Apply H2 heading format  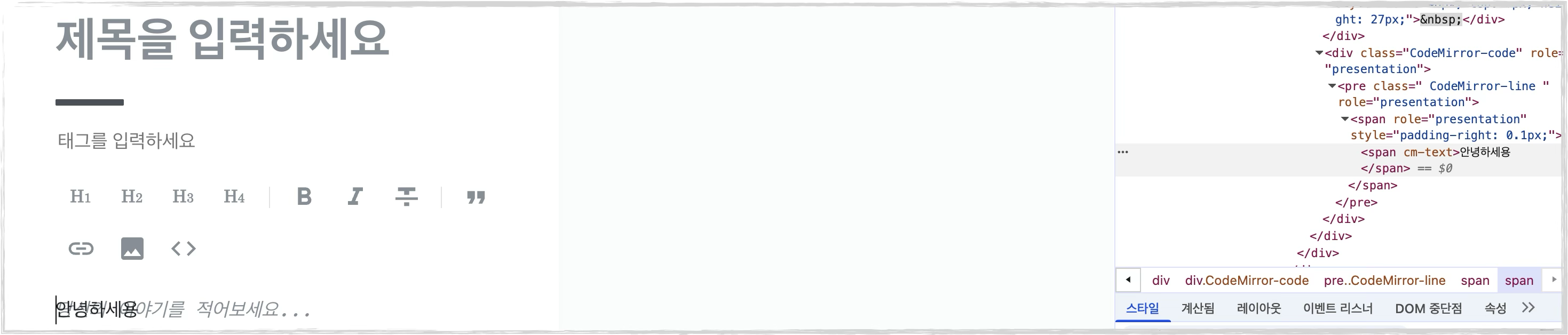click(x=131, y=196)
